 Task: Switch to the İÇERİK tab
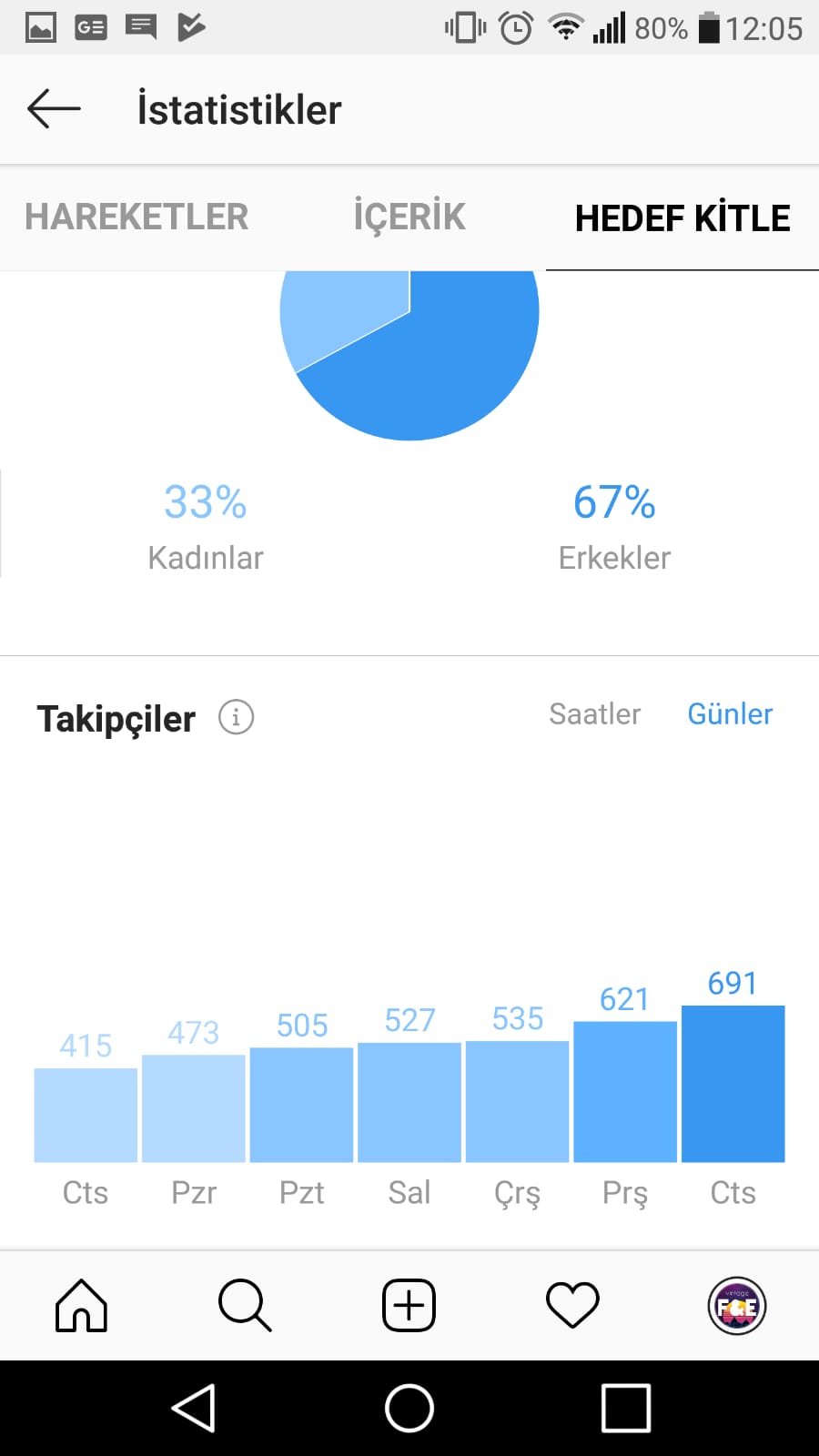(409, 217)
